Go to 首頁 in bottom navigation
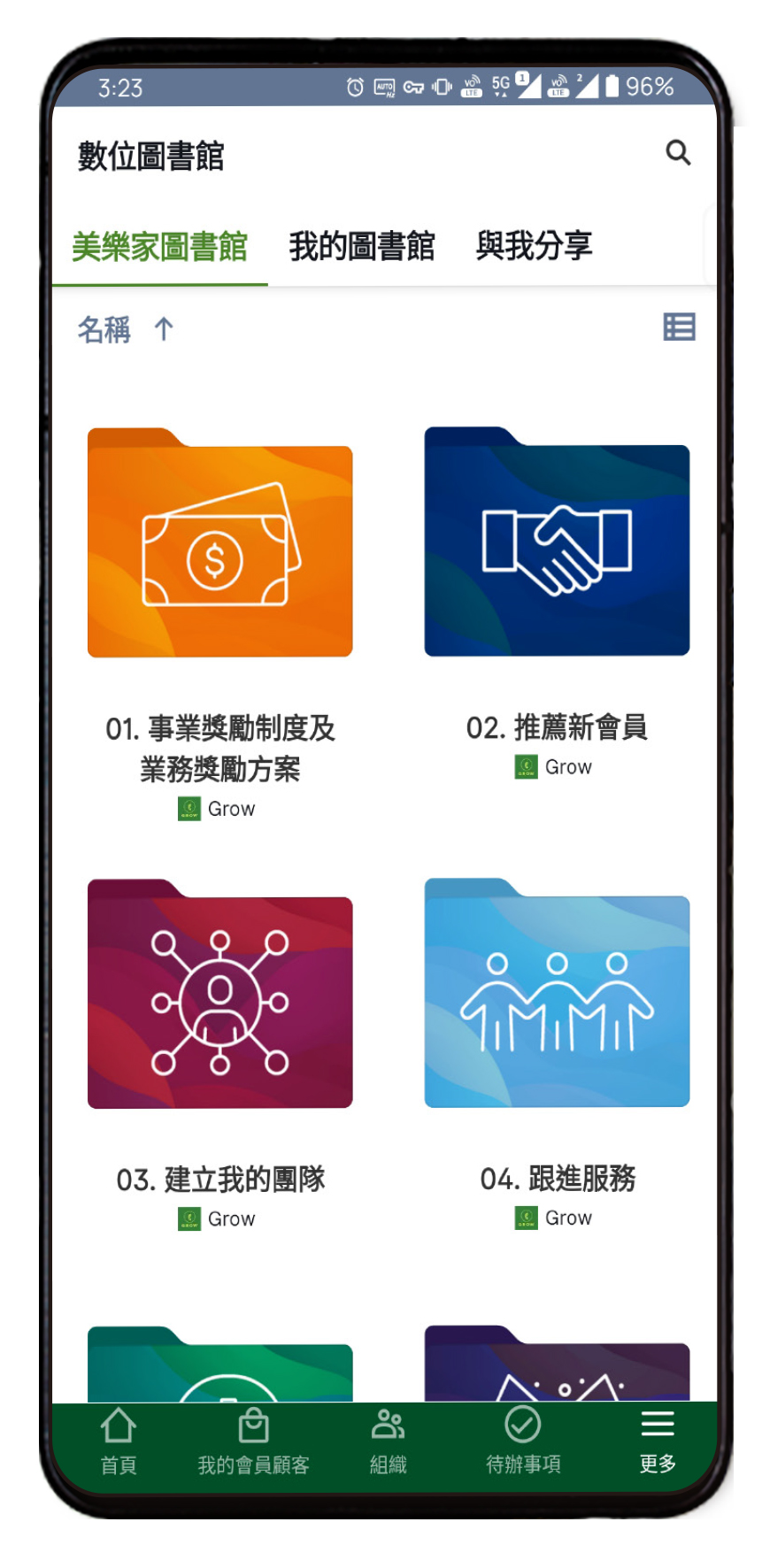 [119, 1441]
